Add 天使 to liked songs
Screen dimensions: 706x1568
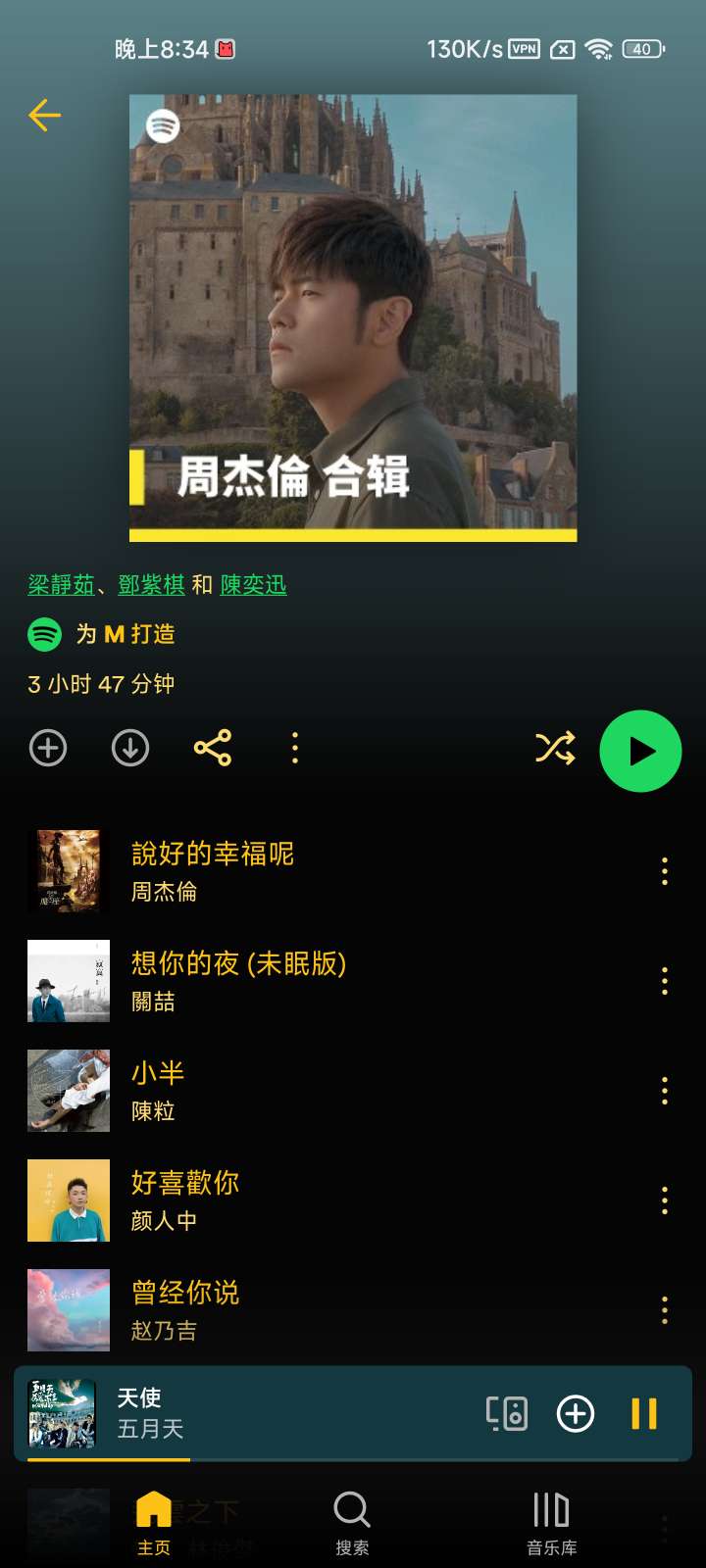[x=576, y=1413]
